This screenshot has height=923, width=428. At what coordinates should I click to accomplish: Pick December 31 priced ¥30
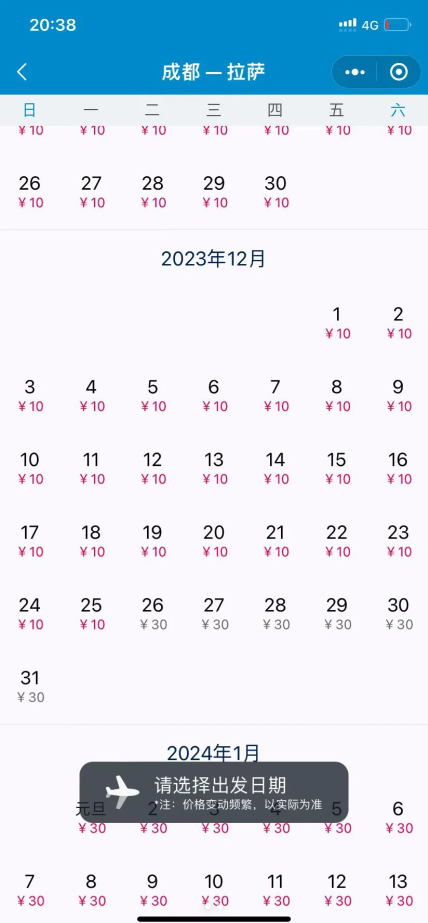(30, 686)
